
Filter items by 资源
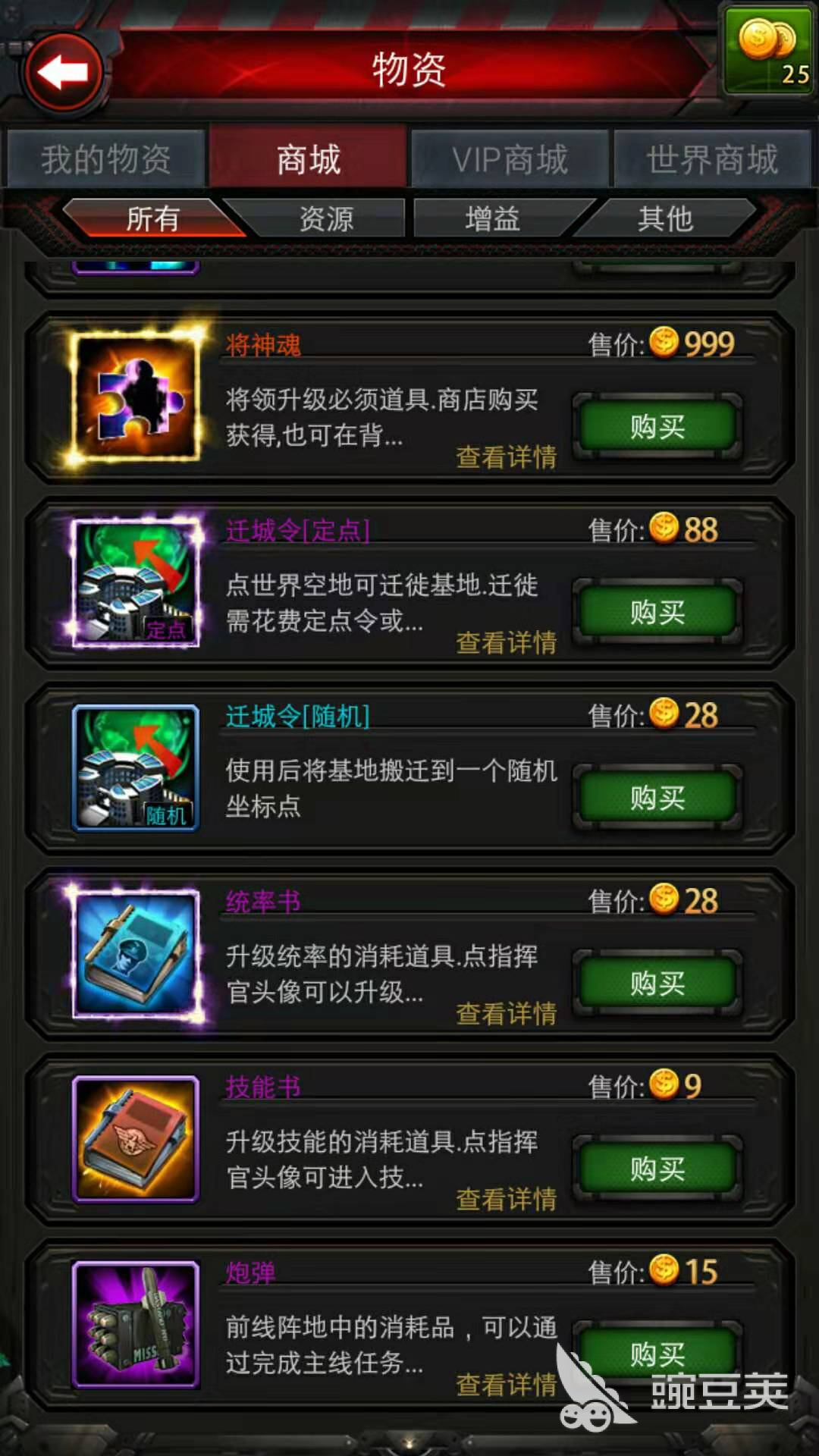pos(326,219)
